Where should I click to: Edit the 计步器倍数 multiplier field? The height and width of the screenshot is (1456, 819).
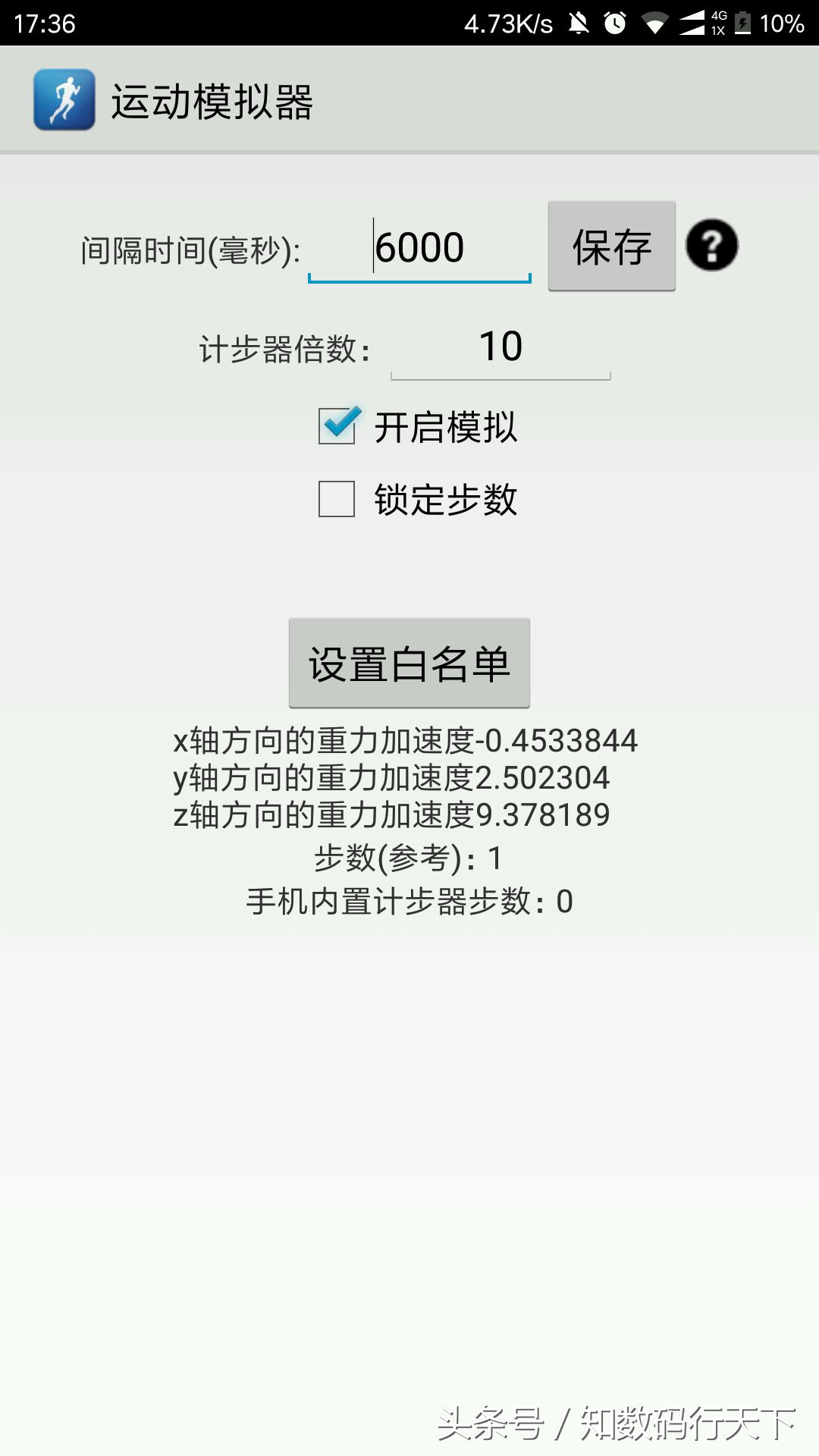[x=500, y=347]
